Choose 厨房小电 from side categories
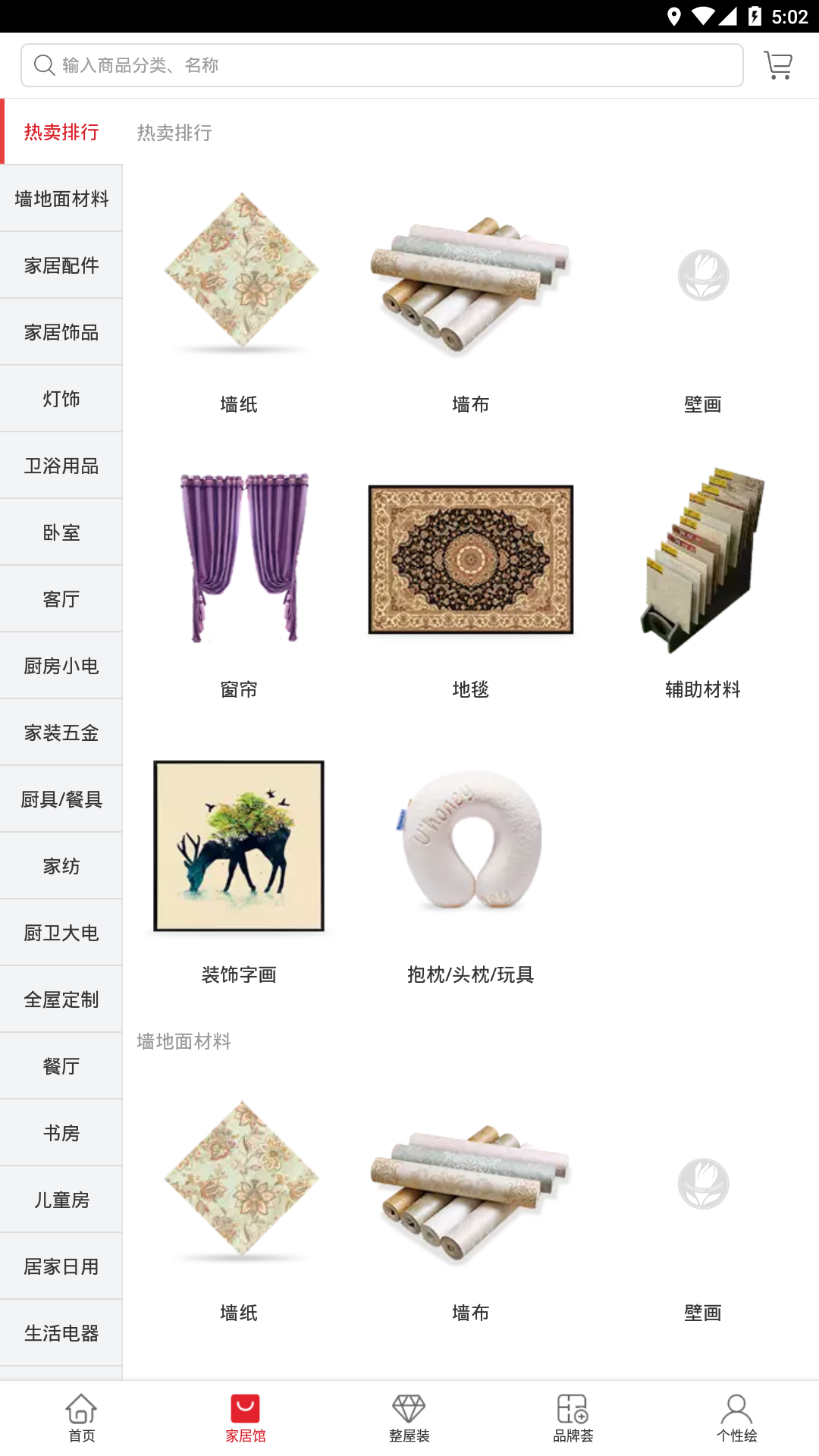819x1456 pixels. [x=61, y=666]
